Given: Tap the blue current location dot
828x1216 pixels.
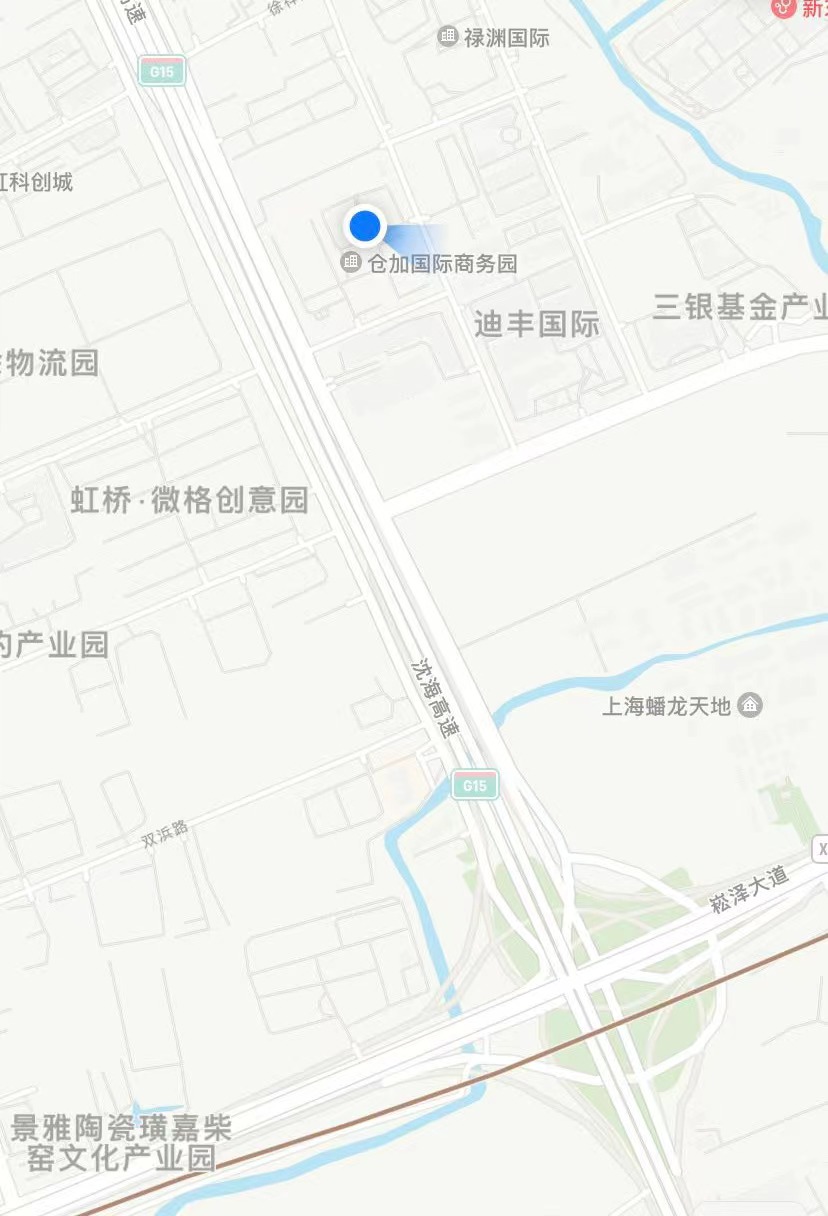Looking at the screenshot, I should pyautogui.click(x=365, y=227).
